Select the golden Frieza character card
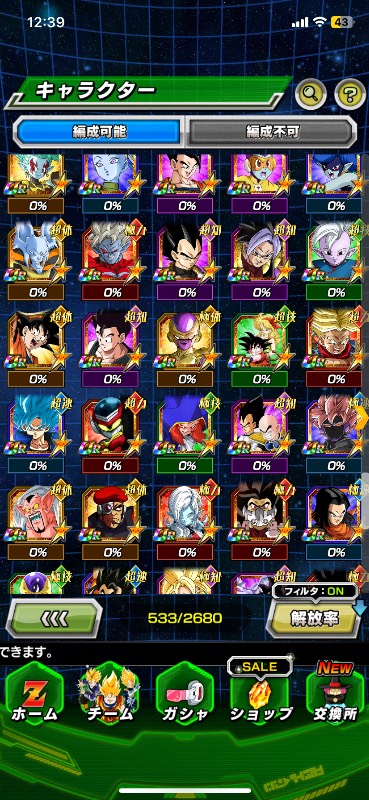369x800 pixels. tap(185, 340)
